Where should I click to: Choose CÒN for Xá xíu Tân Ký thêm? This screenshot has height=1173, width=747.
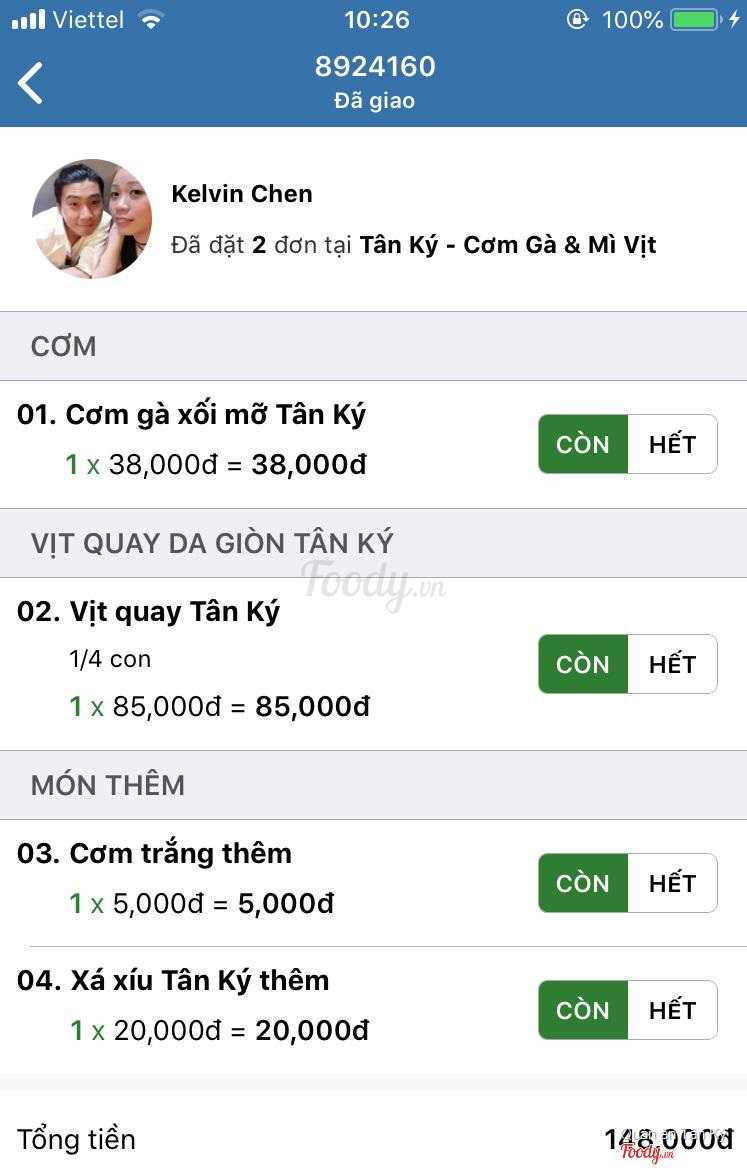[583, 1010]
